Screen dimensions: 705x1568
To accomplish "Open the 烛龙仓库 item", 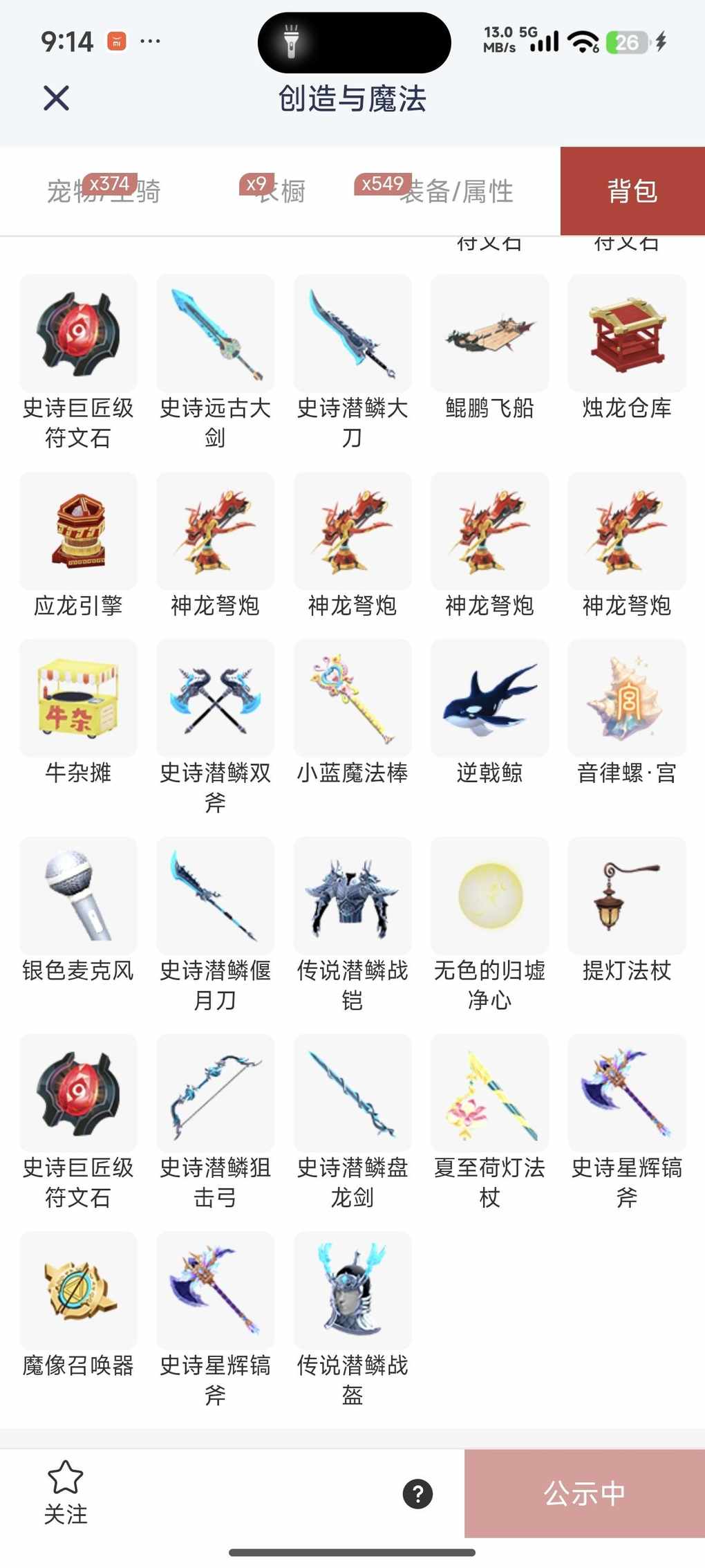I will 626,333.
